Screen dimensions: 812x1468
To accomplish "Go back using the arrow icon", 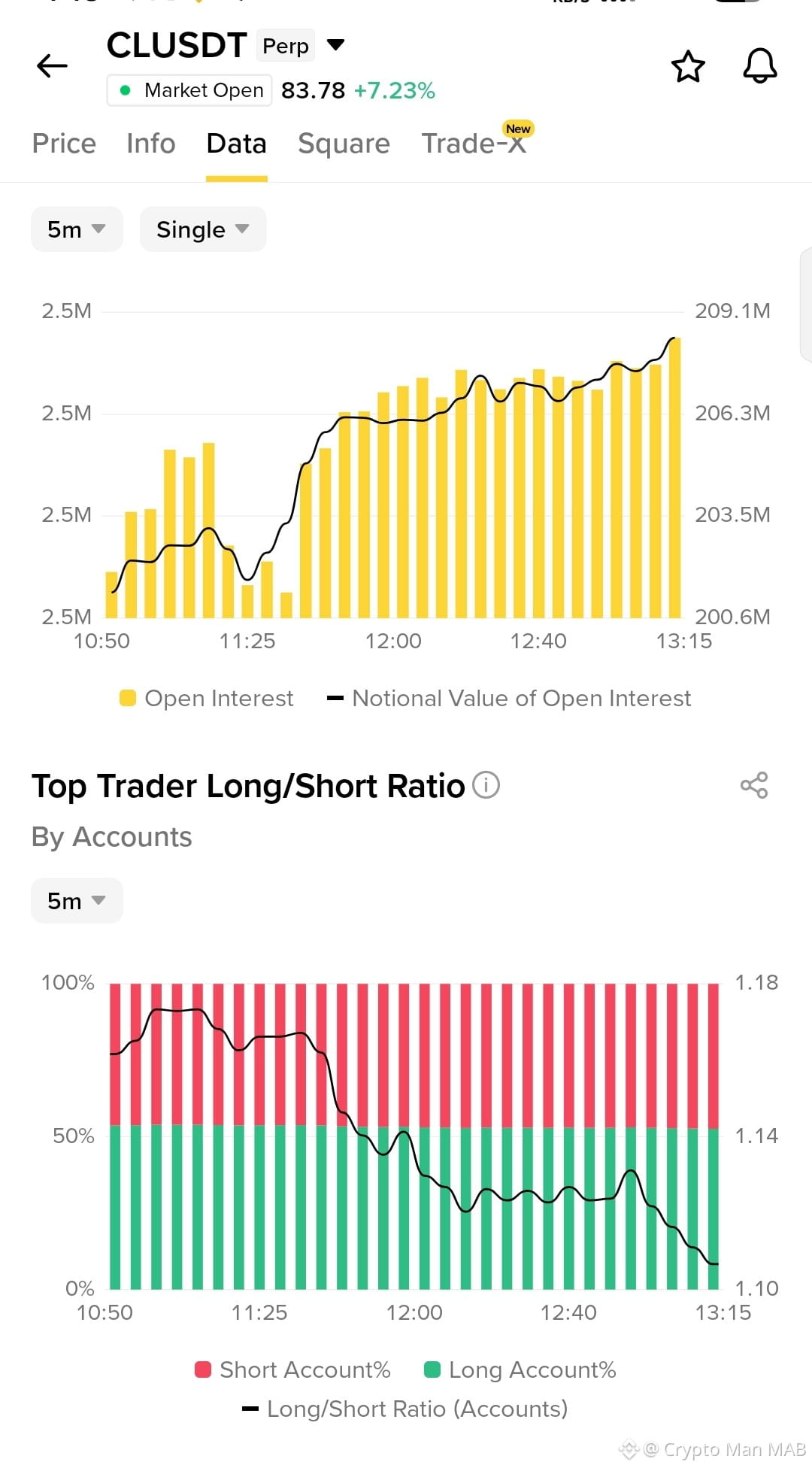I will (53, 66).
